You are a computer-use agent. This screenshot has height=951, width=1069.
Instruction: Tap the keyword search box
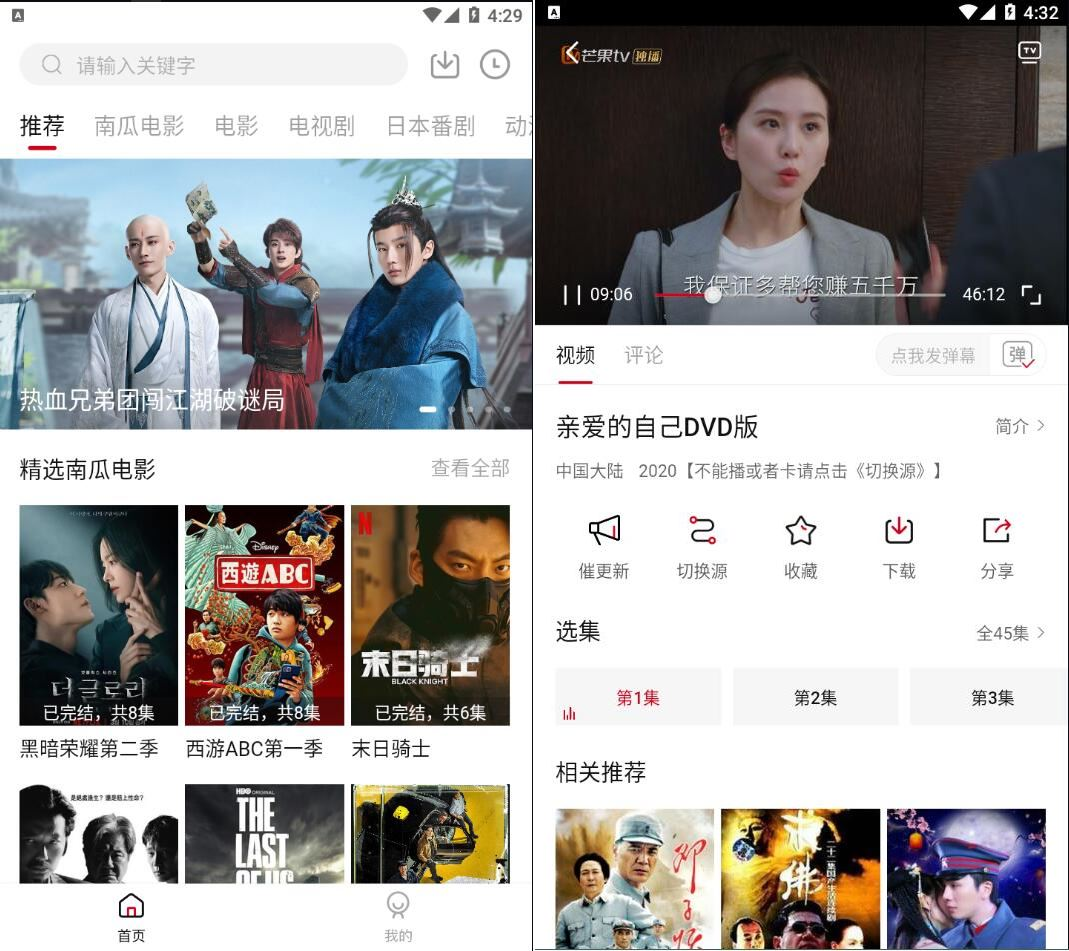(x=214, y=65)
